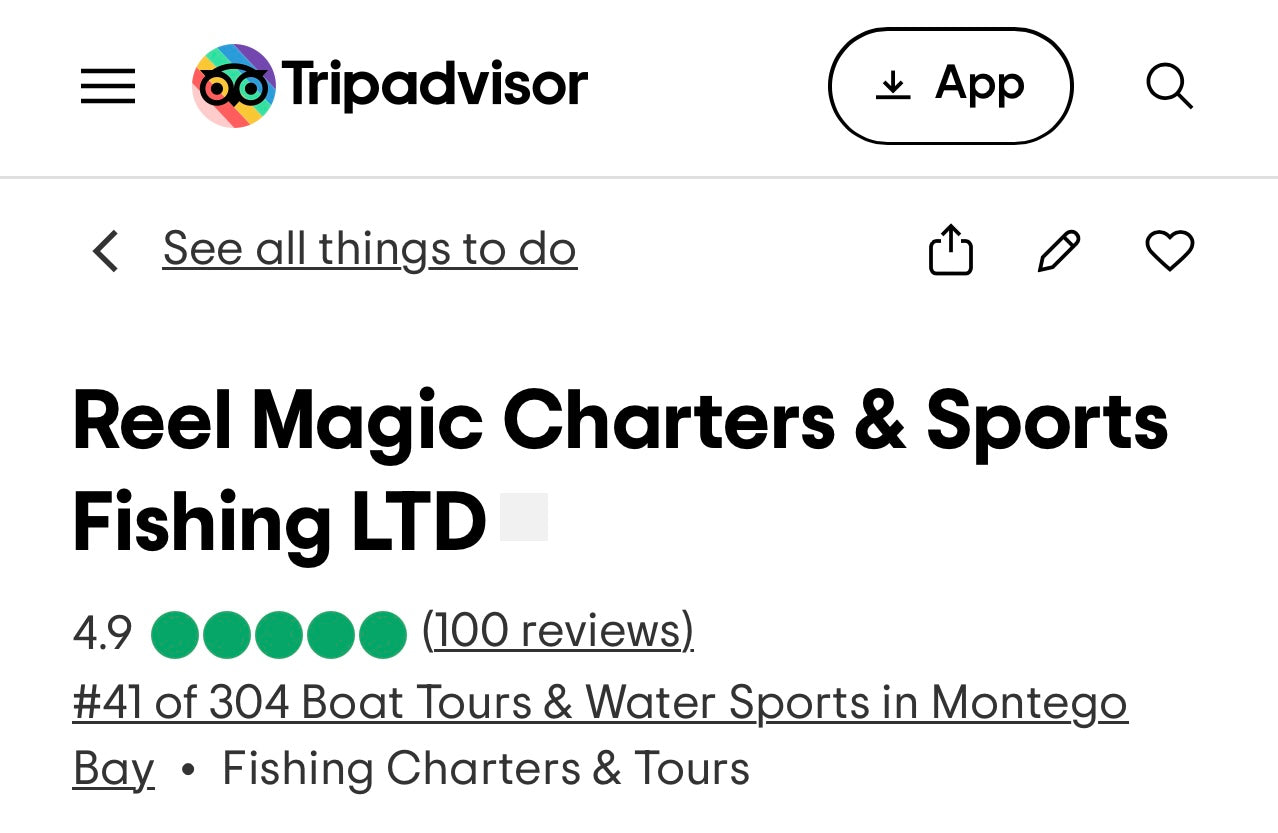Open search with the magnifier icon
This screenshot has width=1278, height=833.
tap(1168, 86)
